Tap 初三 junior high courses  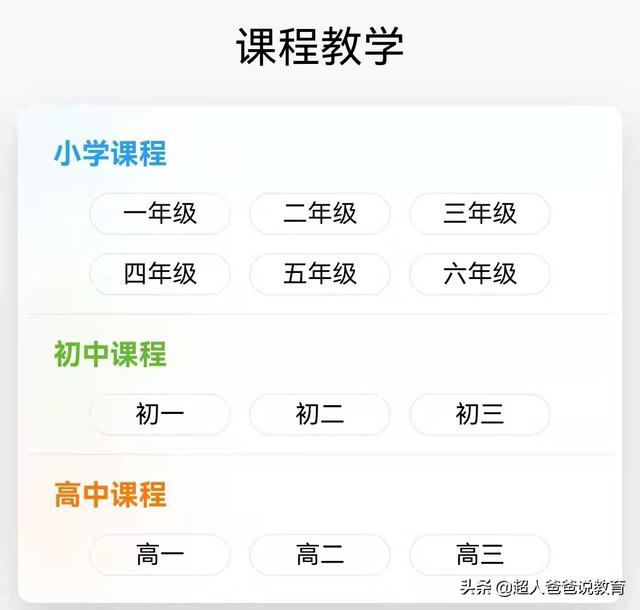click(480, 414)
